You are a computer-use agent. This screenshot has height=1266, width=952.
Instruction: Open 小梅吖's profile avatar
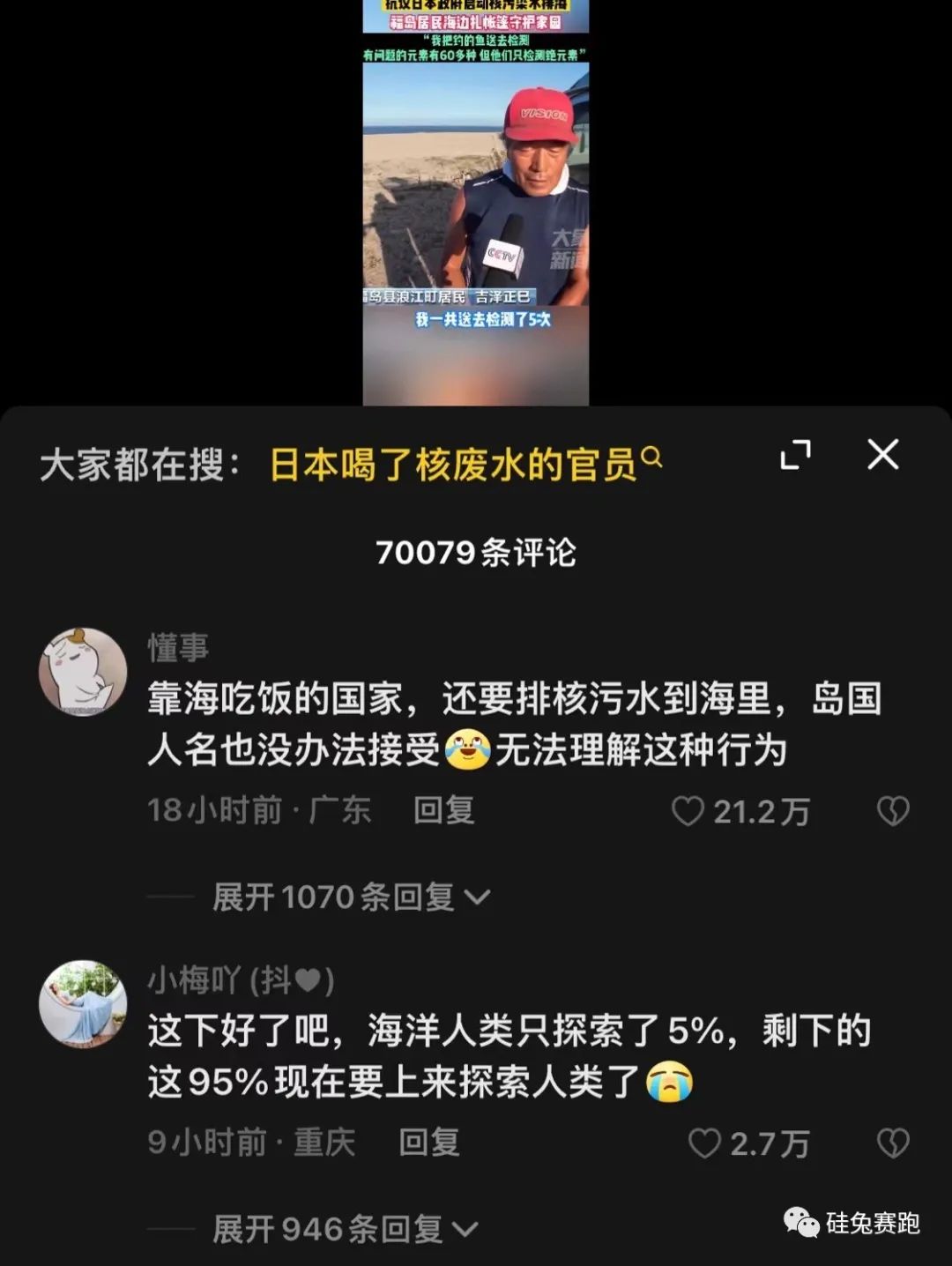click(x=83, y=1004)
